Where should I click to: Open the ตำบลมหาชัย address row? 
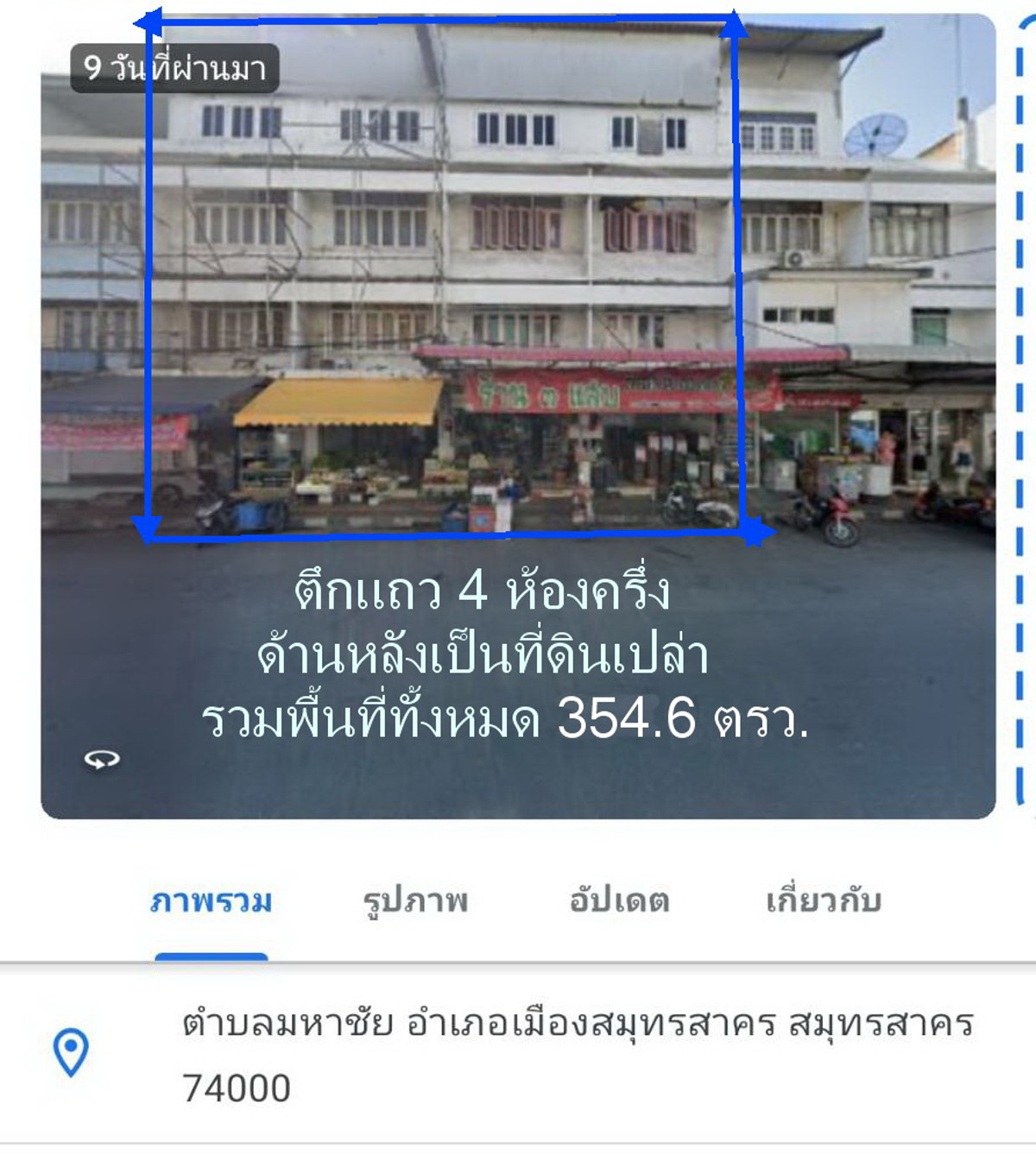(577, 1055)
